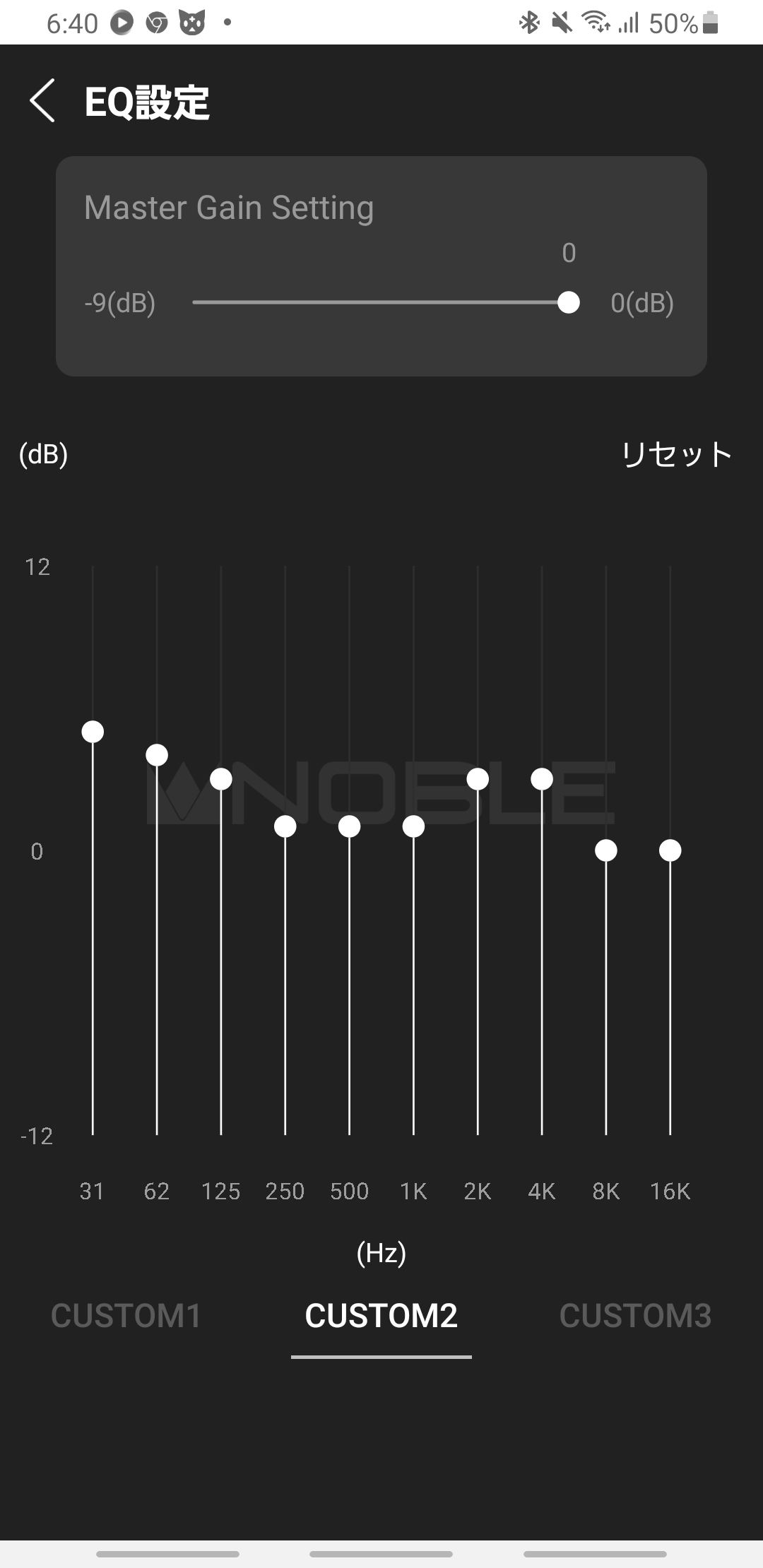Switch to the CUSTOM3 preset
Screen dimensions: 763x1568
click(x=636, y=1316)
